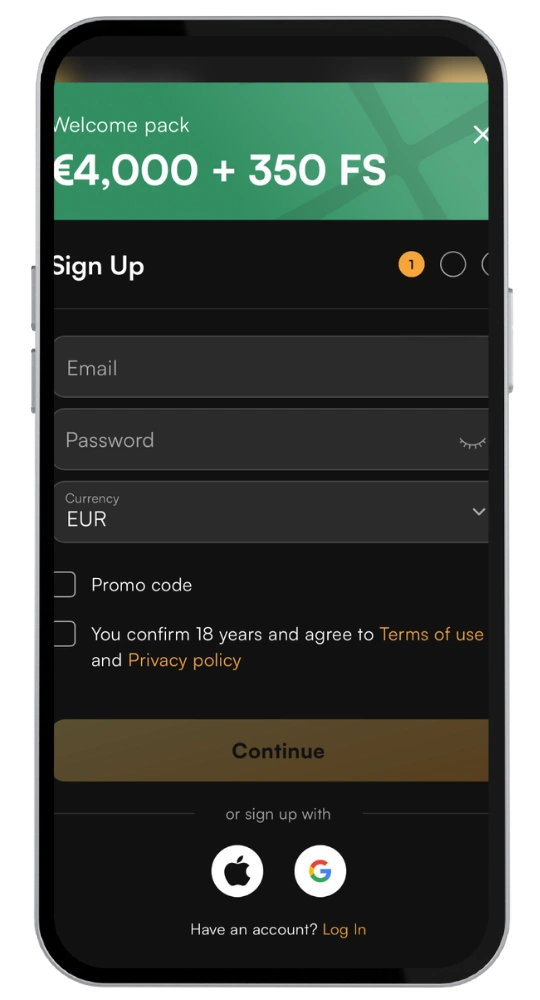Image resolution: width=540 pixels, height=1000 pixels.
Task: Open the Terms of use link
Action: 432,634
